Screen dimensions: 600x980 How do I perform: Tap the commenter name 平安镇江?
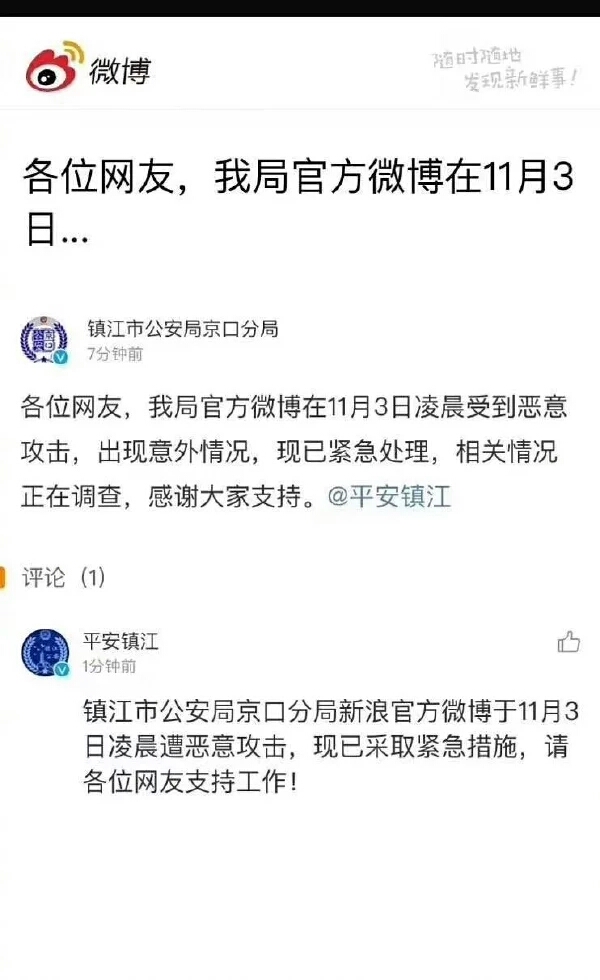pos(120,641)
